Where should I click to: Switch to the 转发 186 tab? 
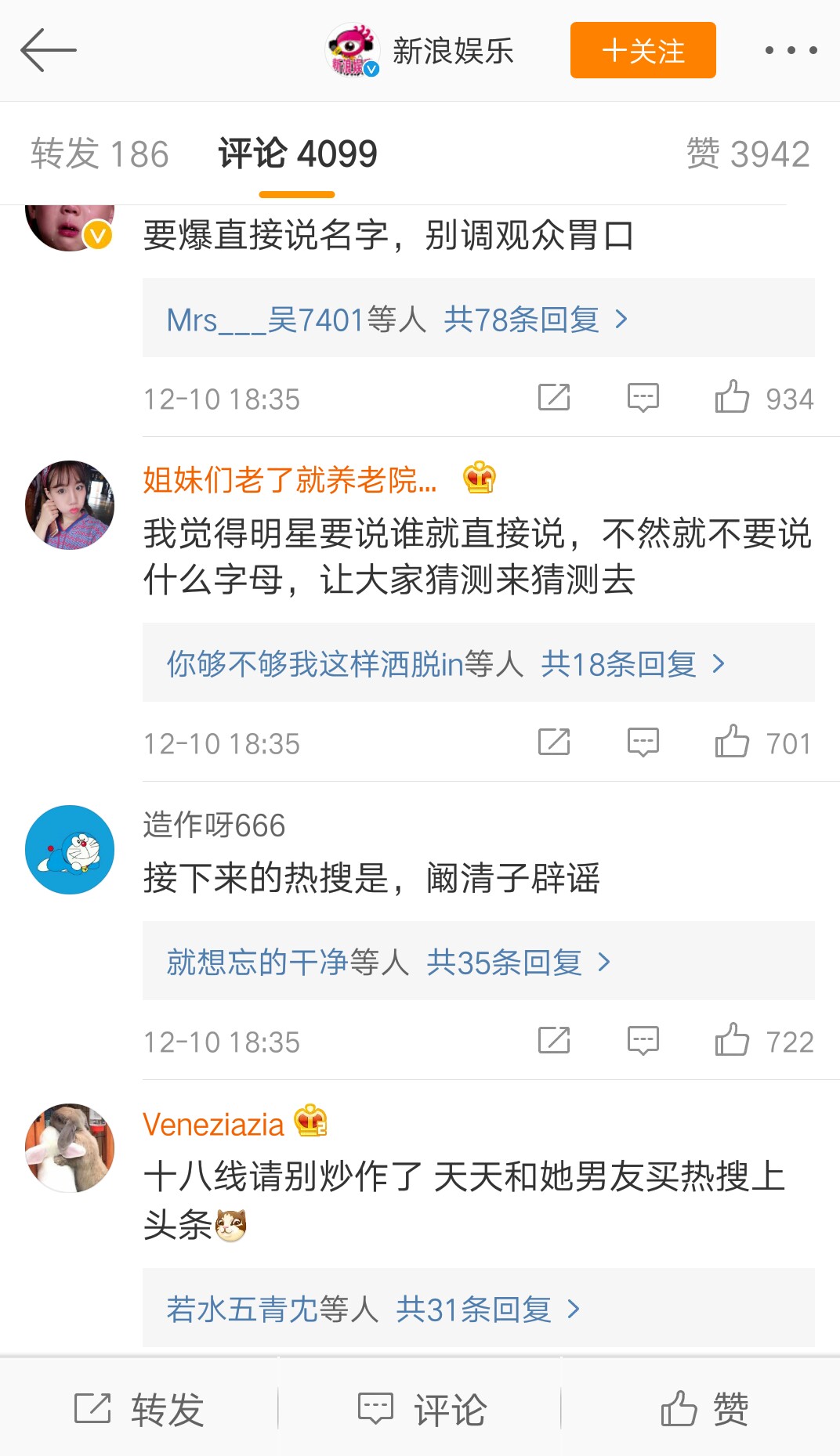coord(100,154)
